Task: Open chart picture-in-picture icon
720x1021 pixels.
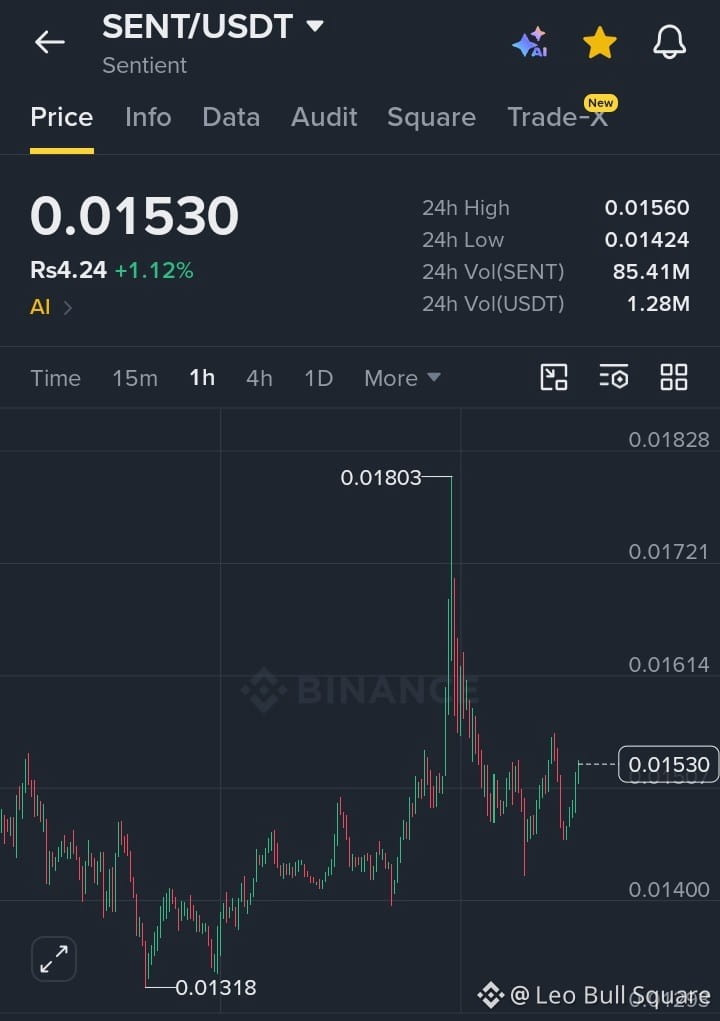Action: (x=554, y=377)
